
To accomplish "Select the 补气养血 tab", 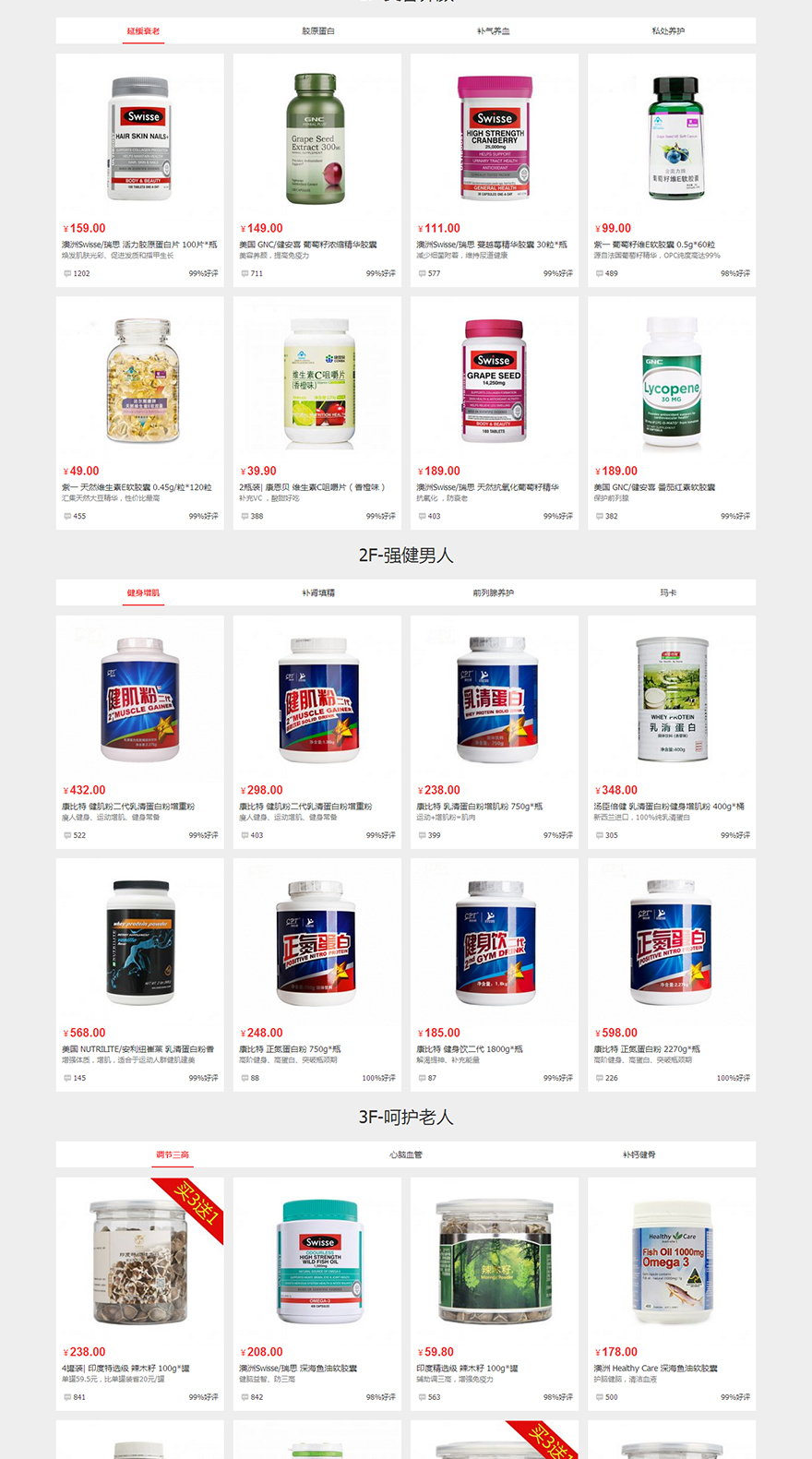I will [x=493, y=31].
